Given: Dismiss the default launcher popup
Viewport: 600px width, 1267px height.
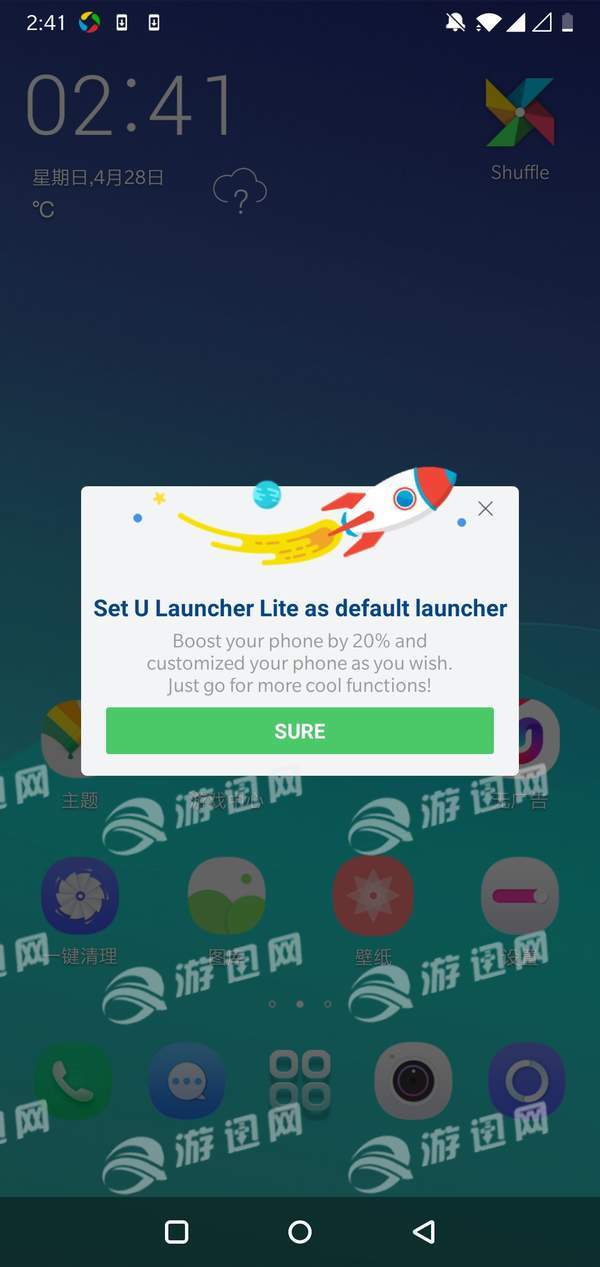Looking at the screenshot, I should 485,509.
